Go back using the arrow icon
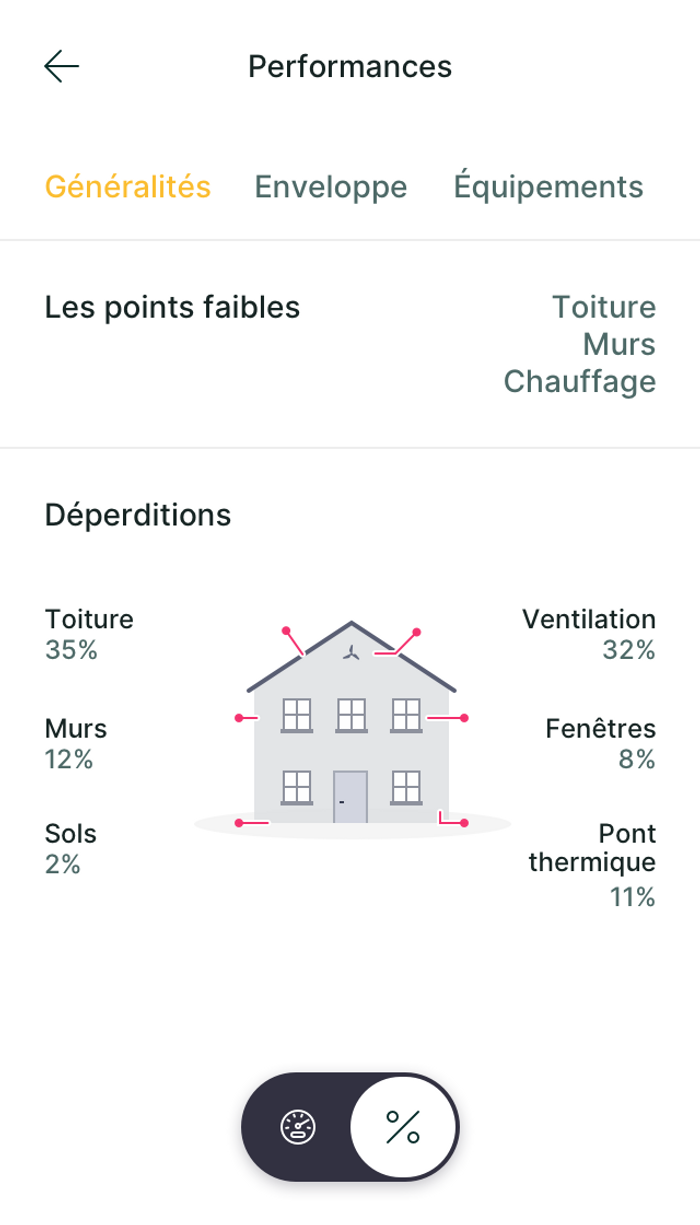This screenshot has height=1225, width=700. point(61,67)
